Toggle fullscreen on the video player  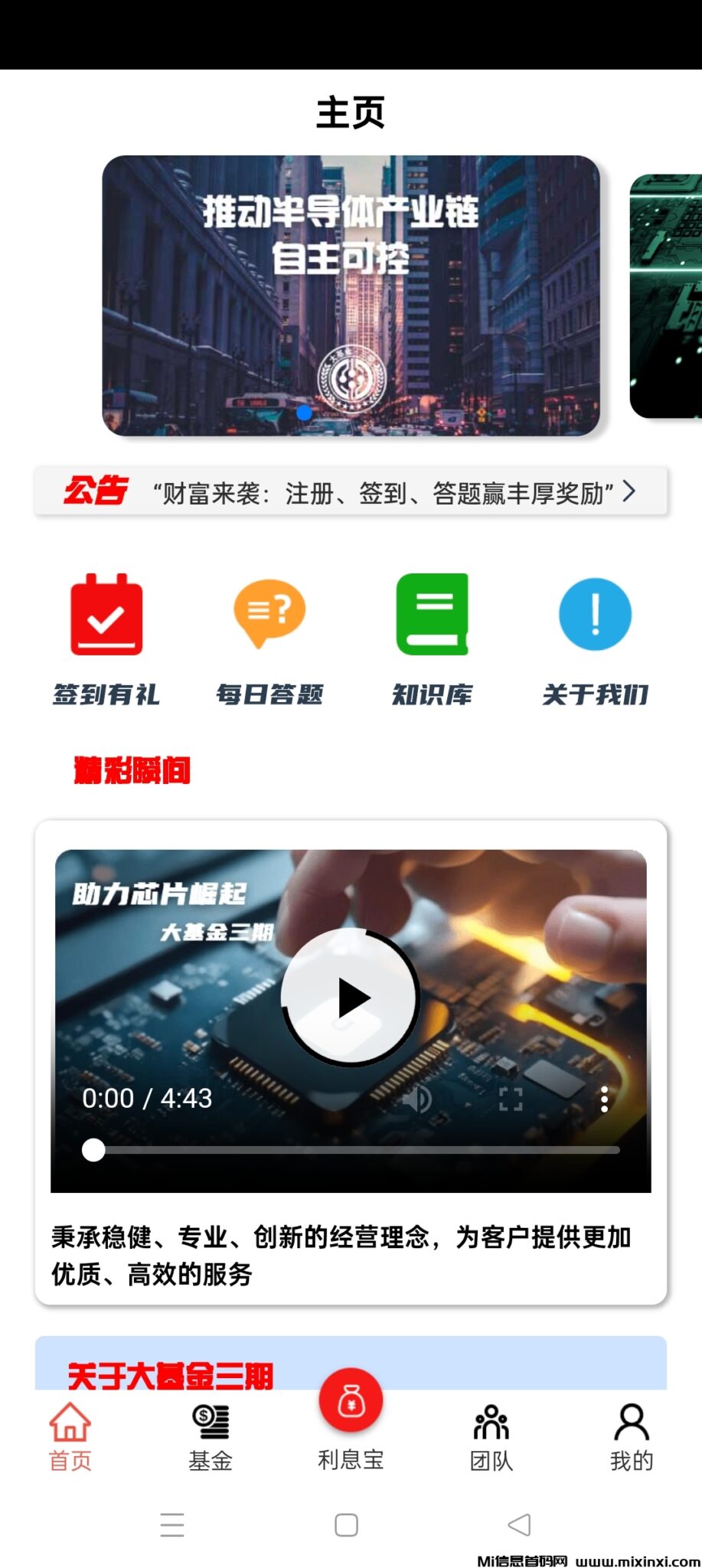click(511, 1099)
